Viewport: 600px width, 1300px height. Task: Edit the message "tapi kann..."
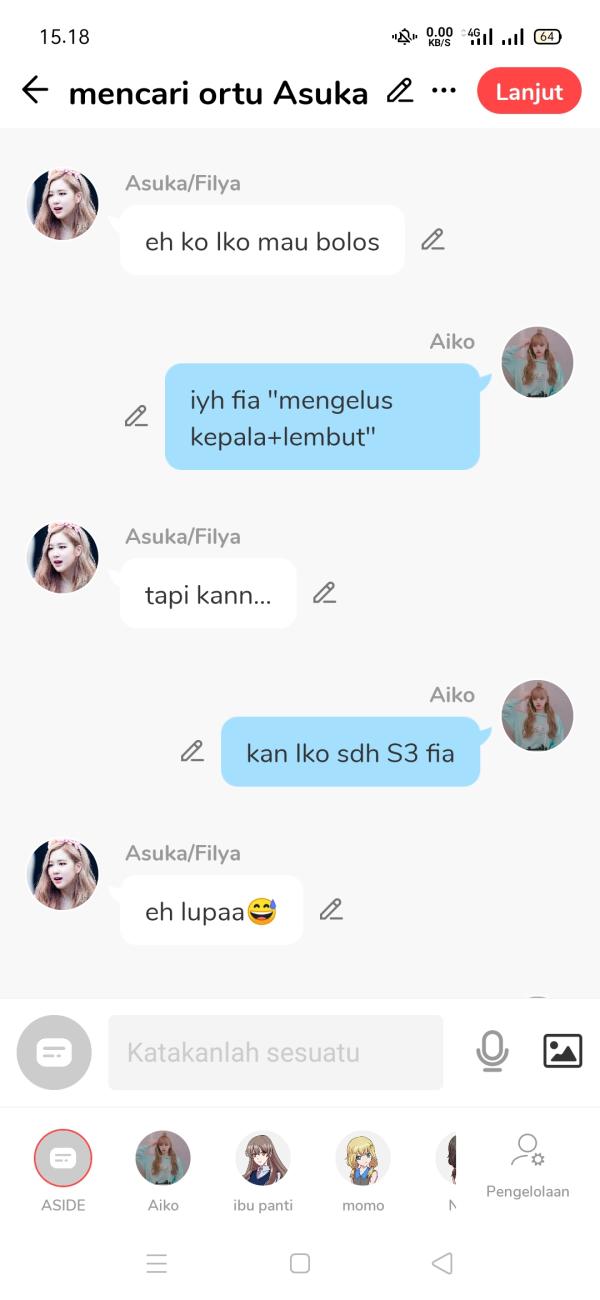[324, 593]
